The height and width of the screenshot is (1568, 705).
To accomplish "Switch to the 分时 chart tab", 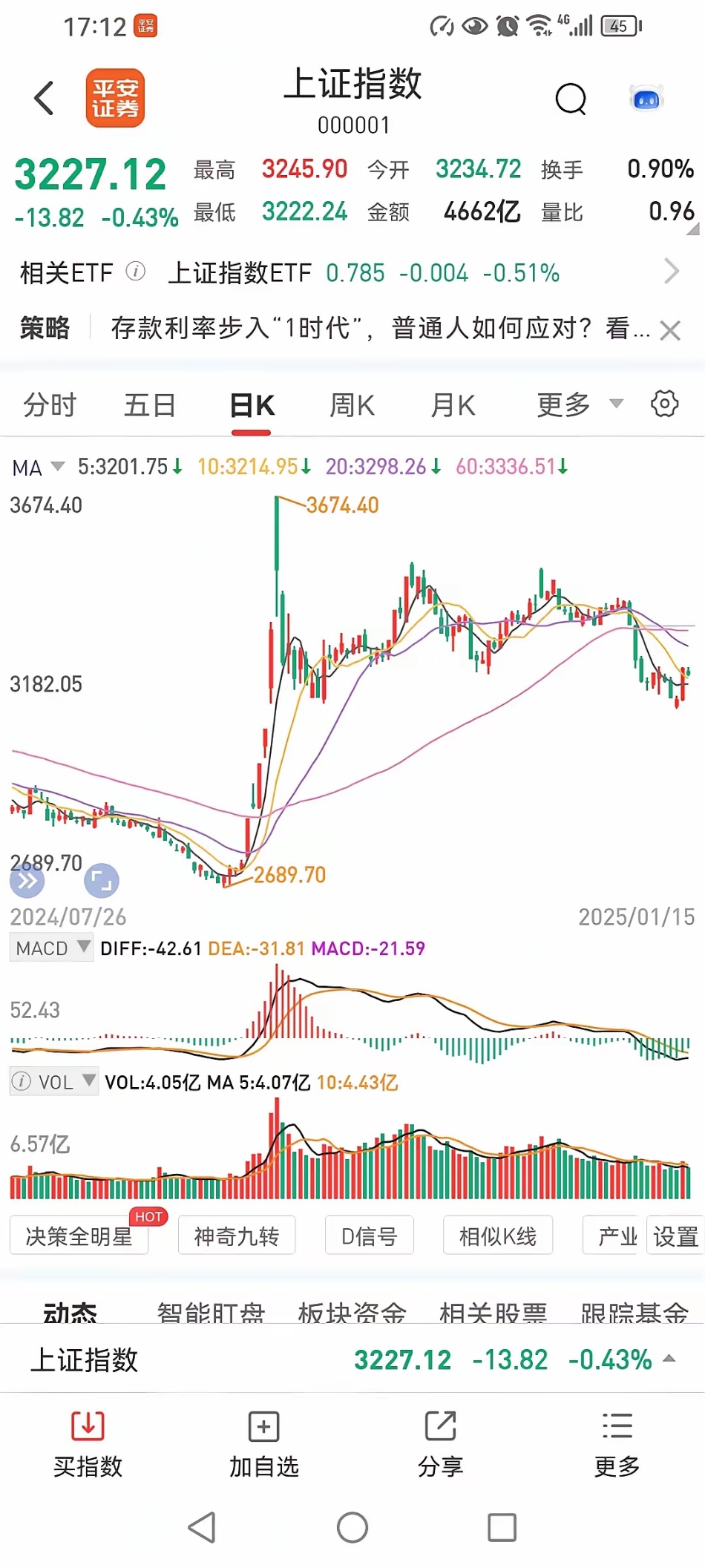I will coord(50,405).
